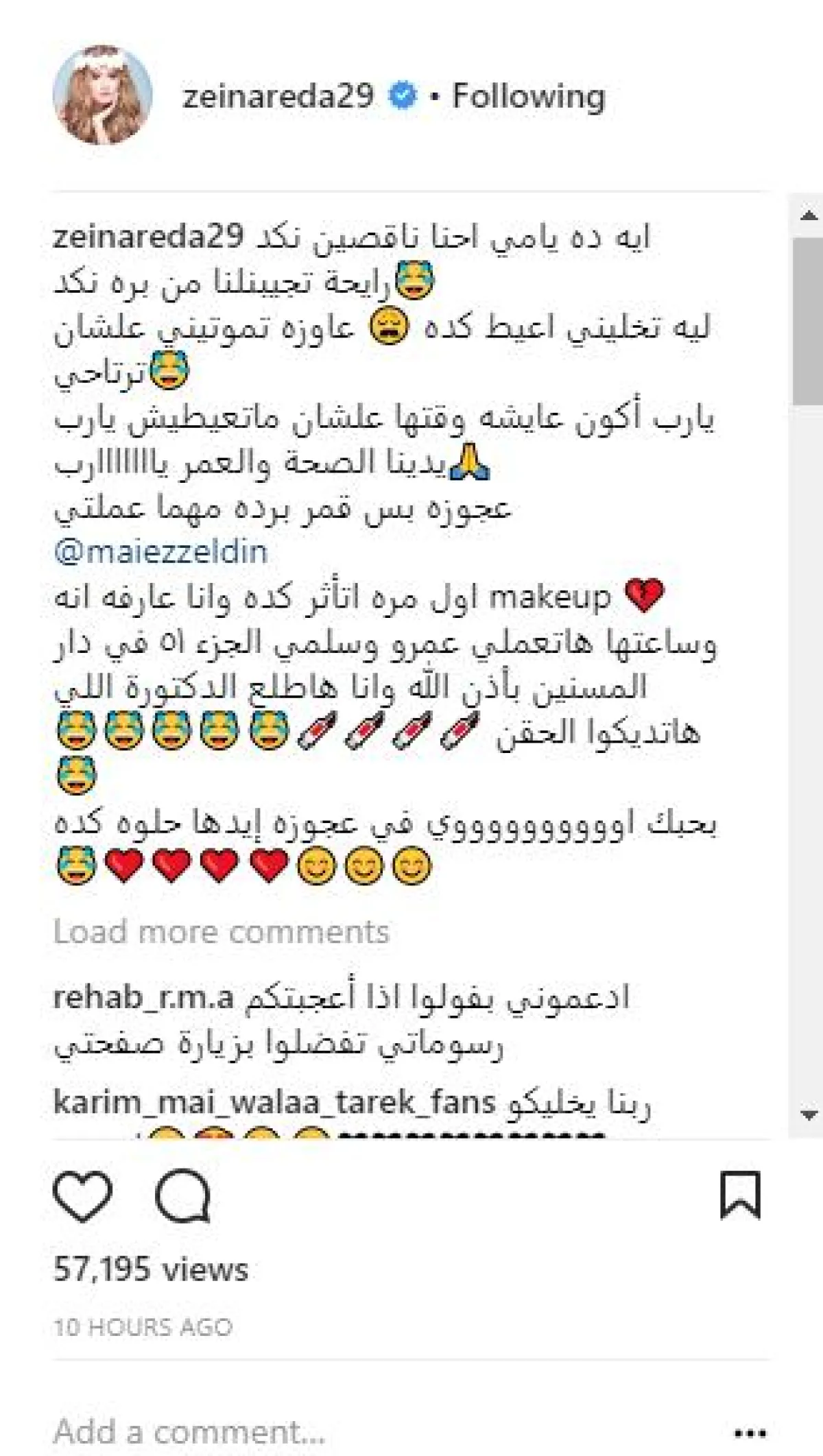The height and width of the screenshot is (1456, 823).
Task: Like this post with the heart icon
Action: point(83,1196)
